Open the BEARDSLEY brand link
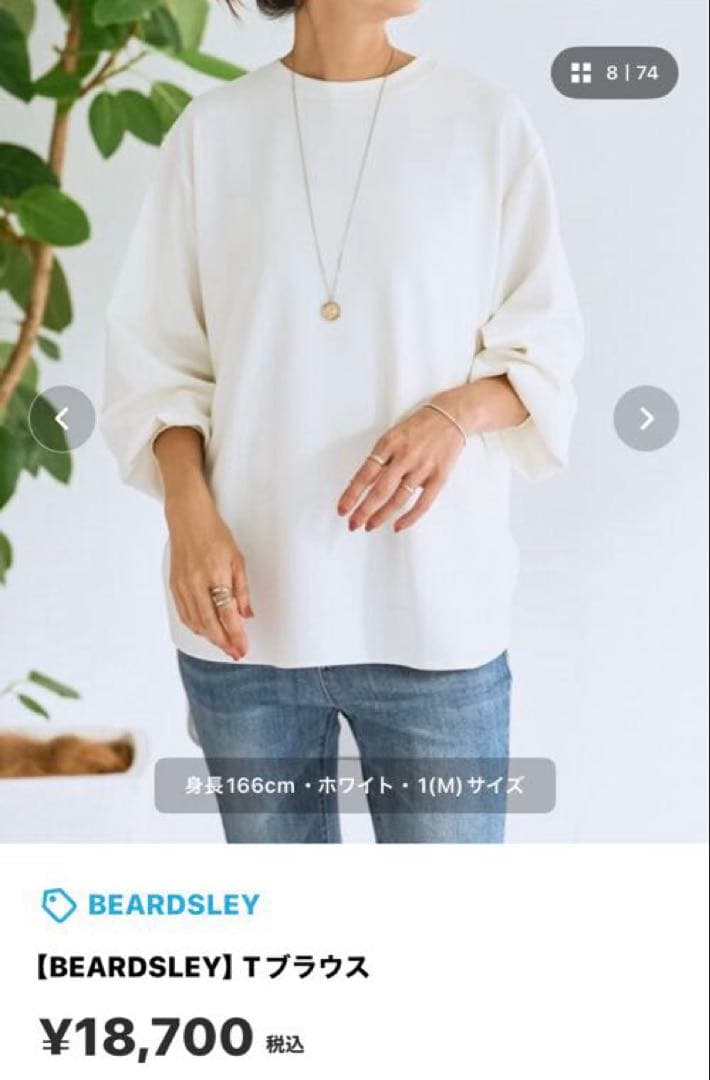Viewport: 710px width, 1080px height. (x=151, y=905)
